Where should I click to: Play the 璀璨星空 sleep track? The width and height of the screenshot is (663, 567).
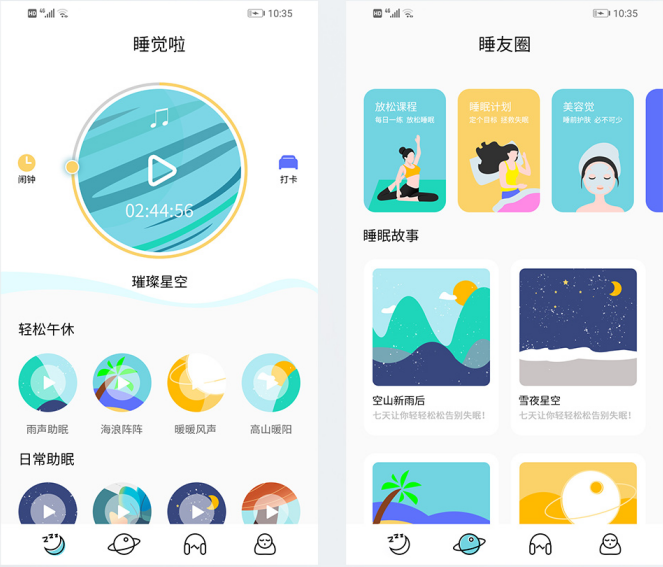click(161, 170)
